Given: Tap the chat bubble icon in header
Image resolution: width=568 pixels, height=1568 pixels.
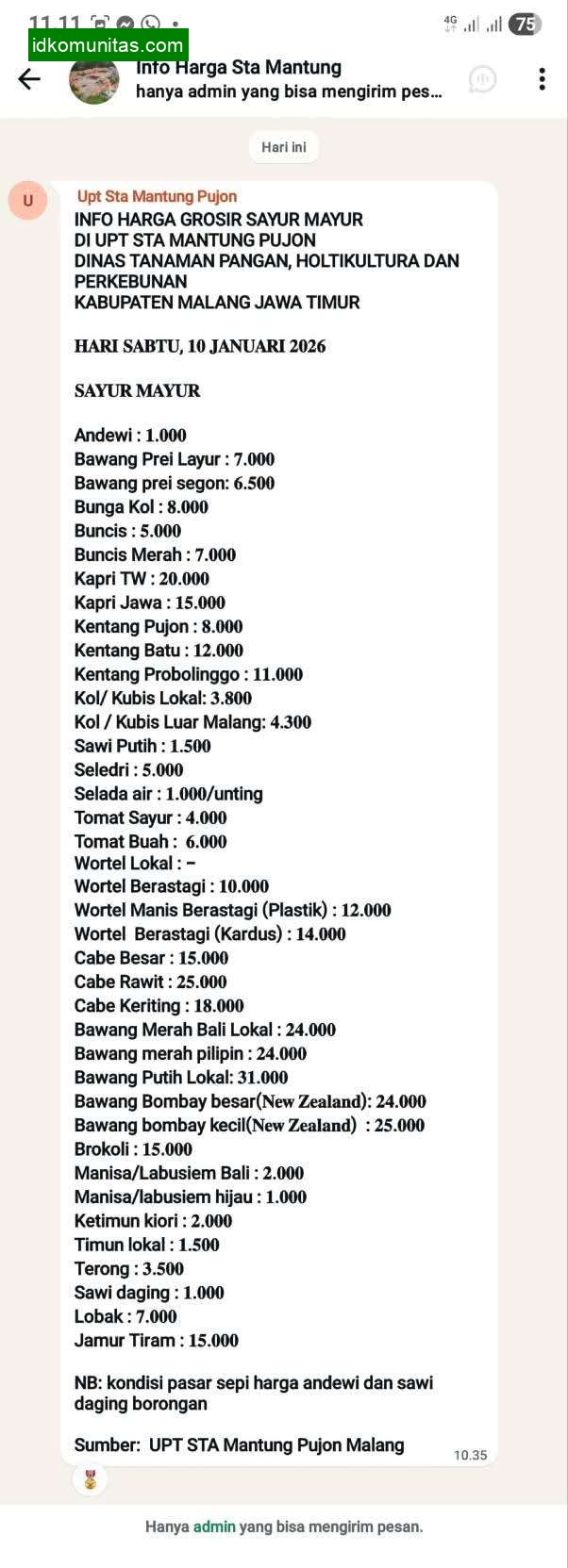Looking at the screenshot, I should (x=482, y=79).
